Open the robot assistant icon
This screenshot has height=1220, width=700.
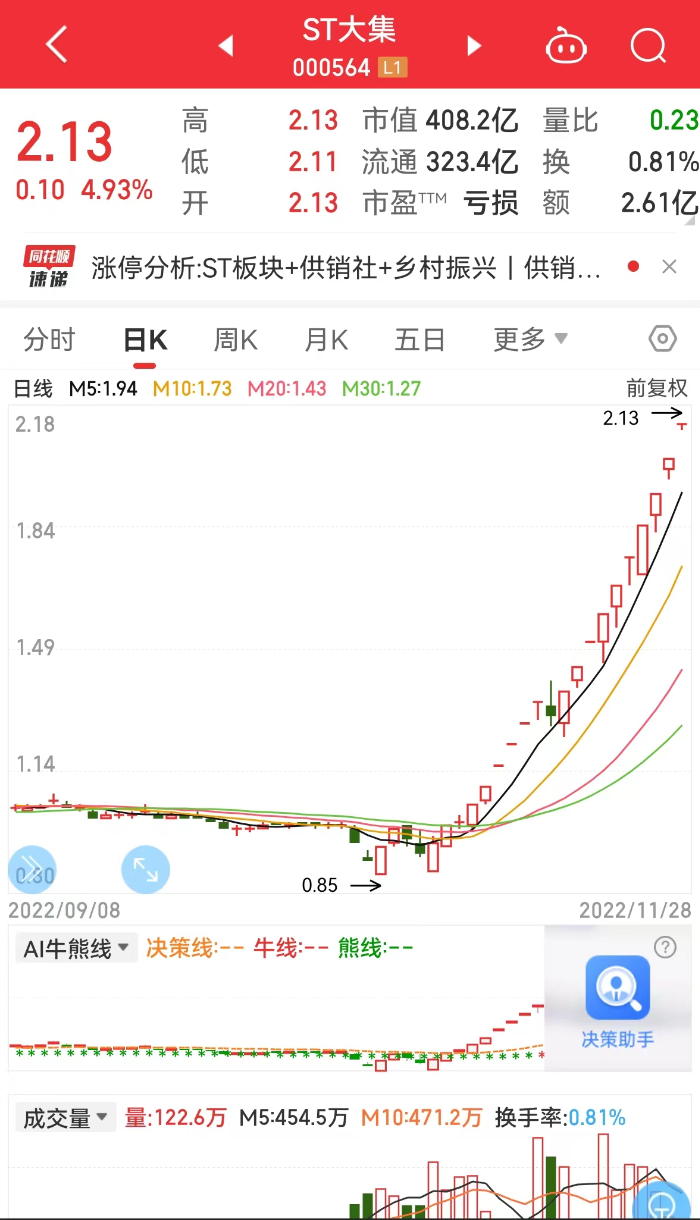566,45
